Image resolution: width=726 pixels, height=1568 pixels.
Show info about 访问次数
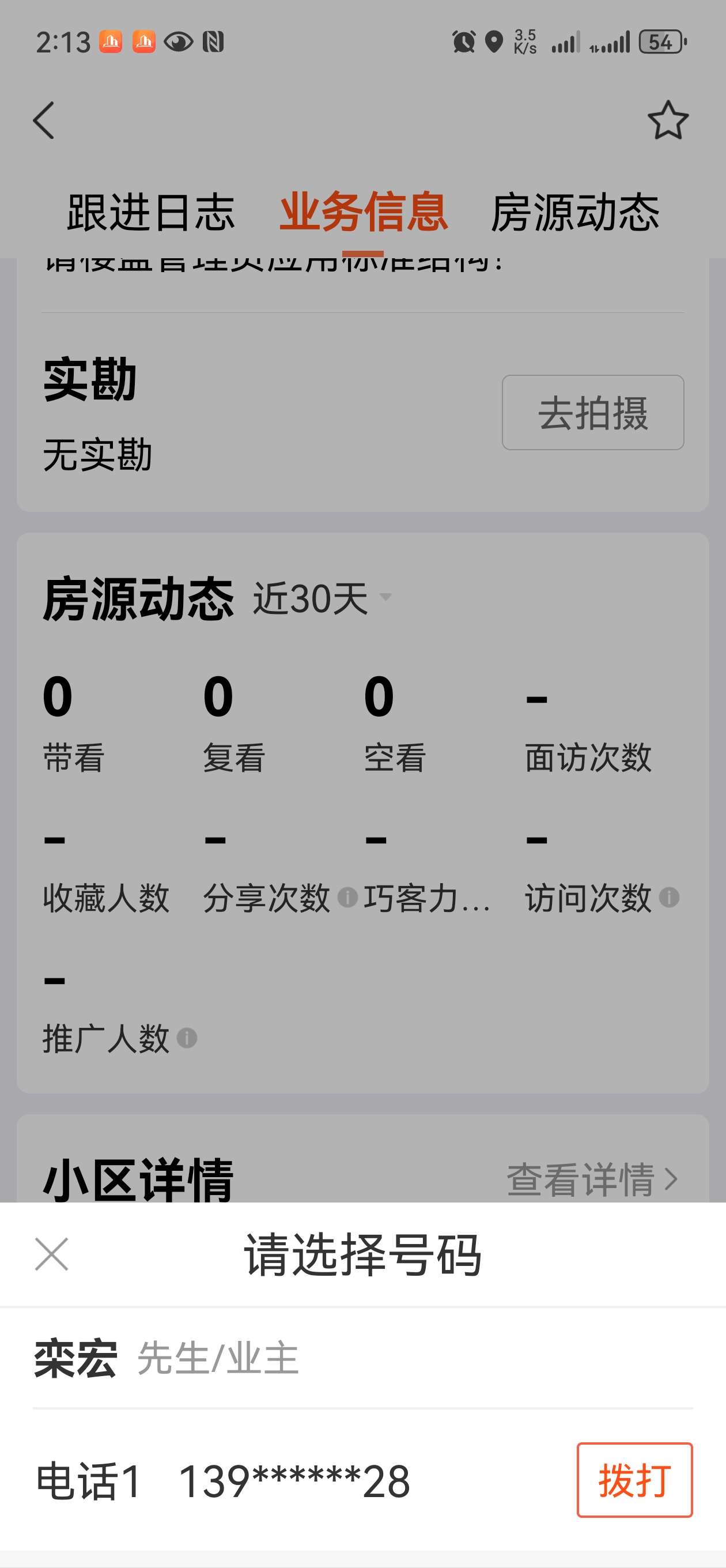669,897
